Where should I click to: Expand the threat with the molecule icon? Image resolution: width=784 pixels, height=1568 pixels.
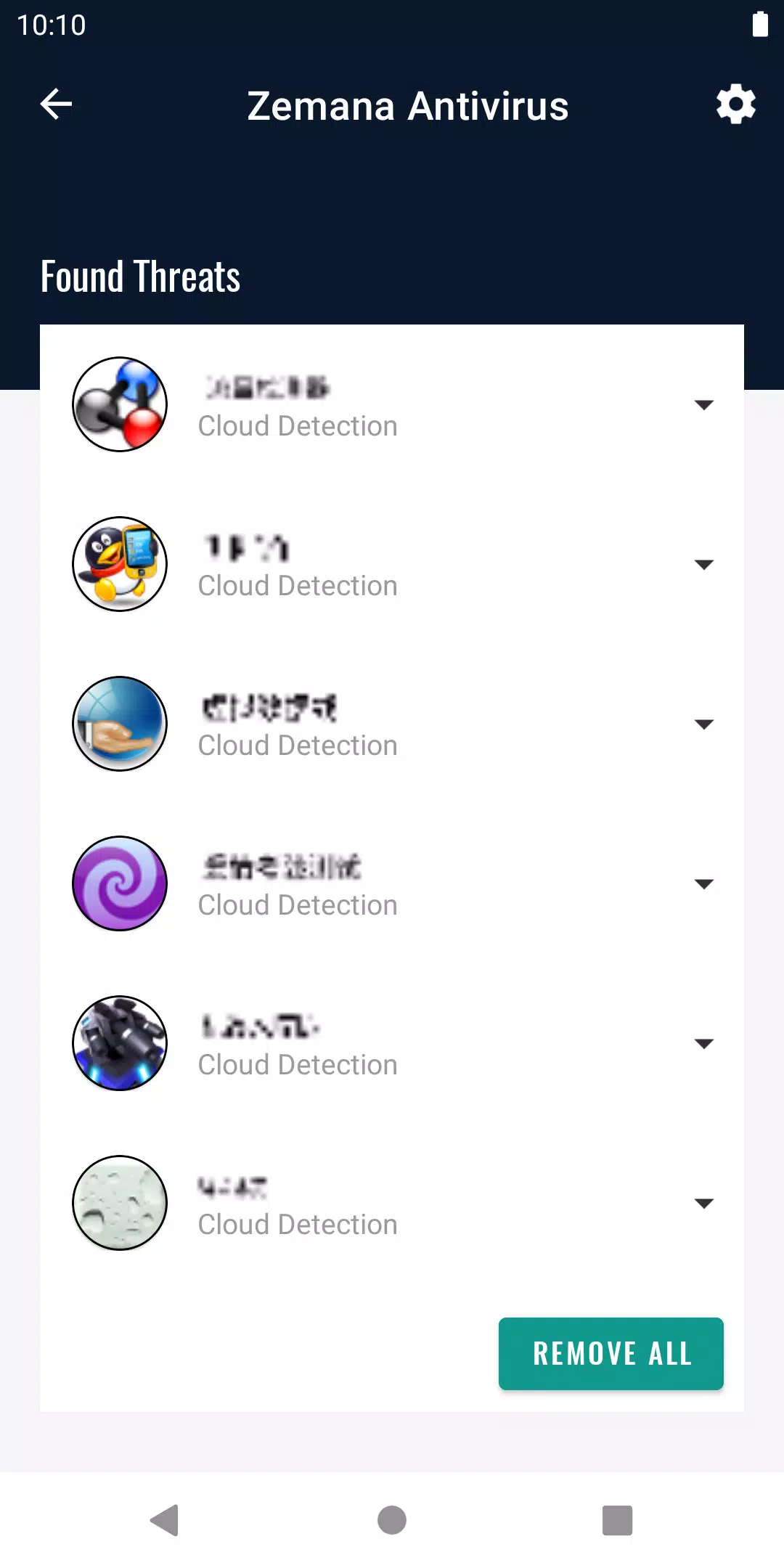[703, 405]
